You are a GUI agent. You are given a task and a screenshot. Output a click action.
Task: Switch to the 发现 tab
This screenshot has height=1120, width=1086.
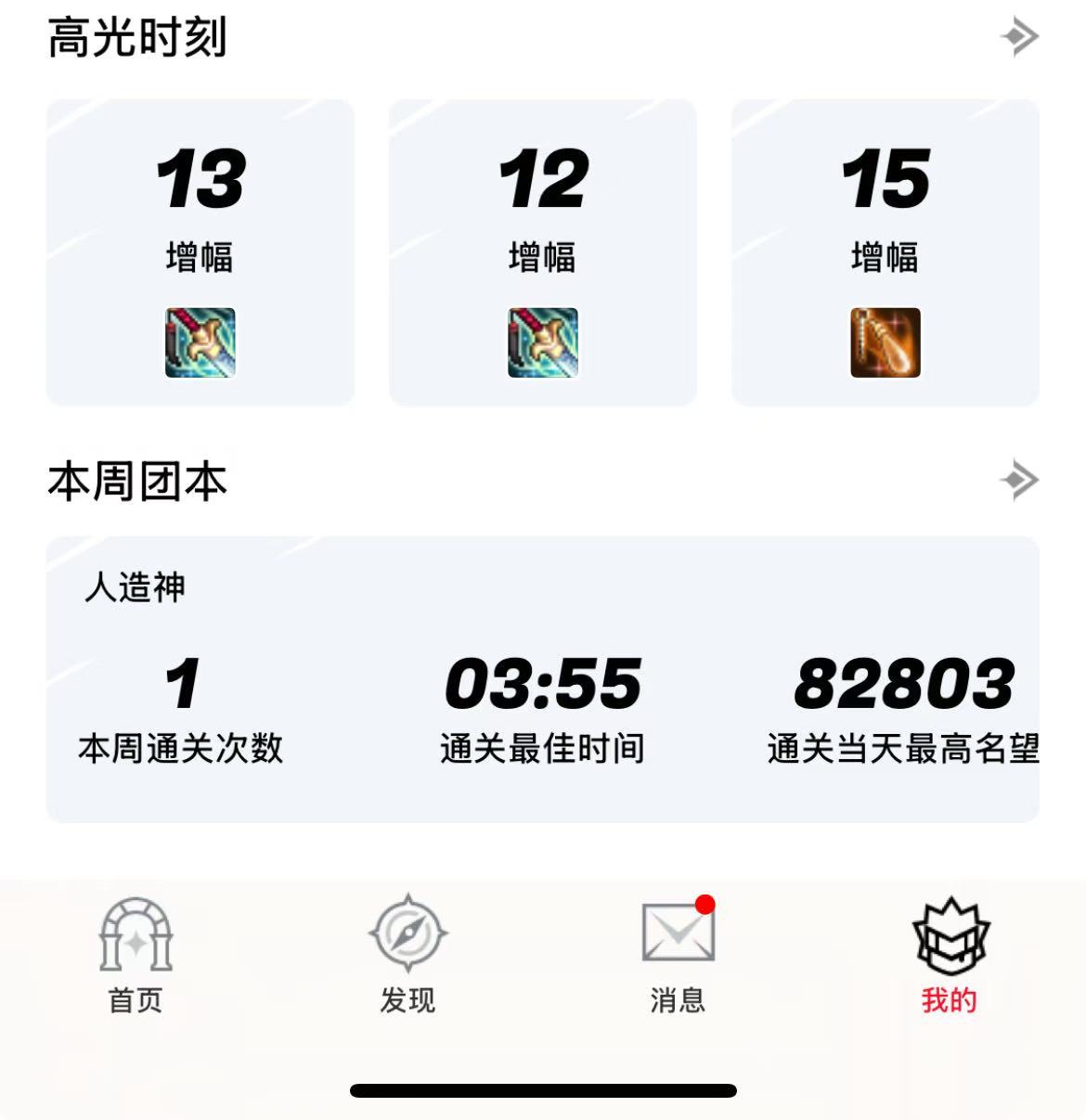click(x=406, y=960)
